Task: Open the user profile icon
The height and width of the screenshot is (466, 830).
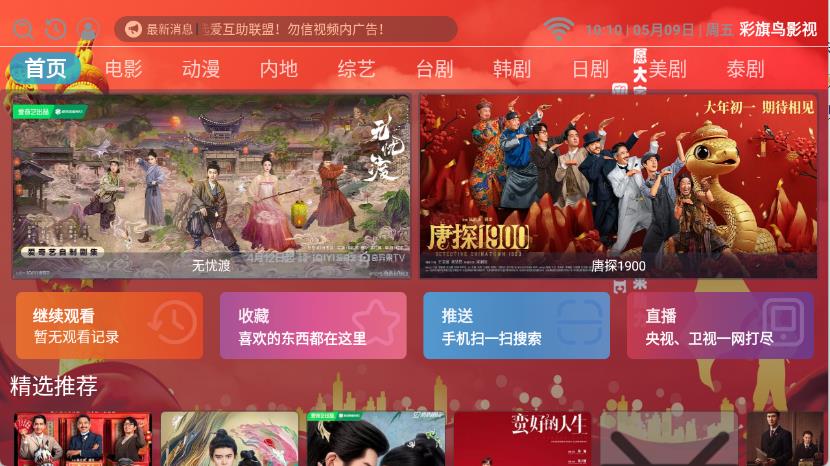Action: 88,29
